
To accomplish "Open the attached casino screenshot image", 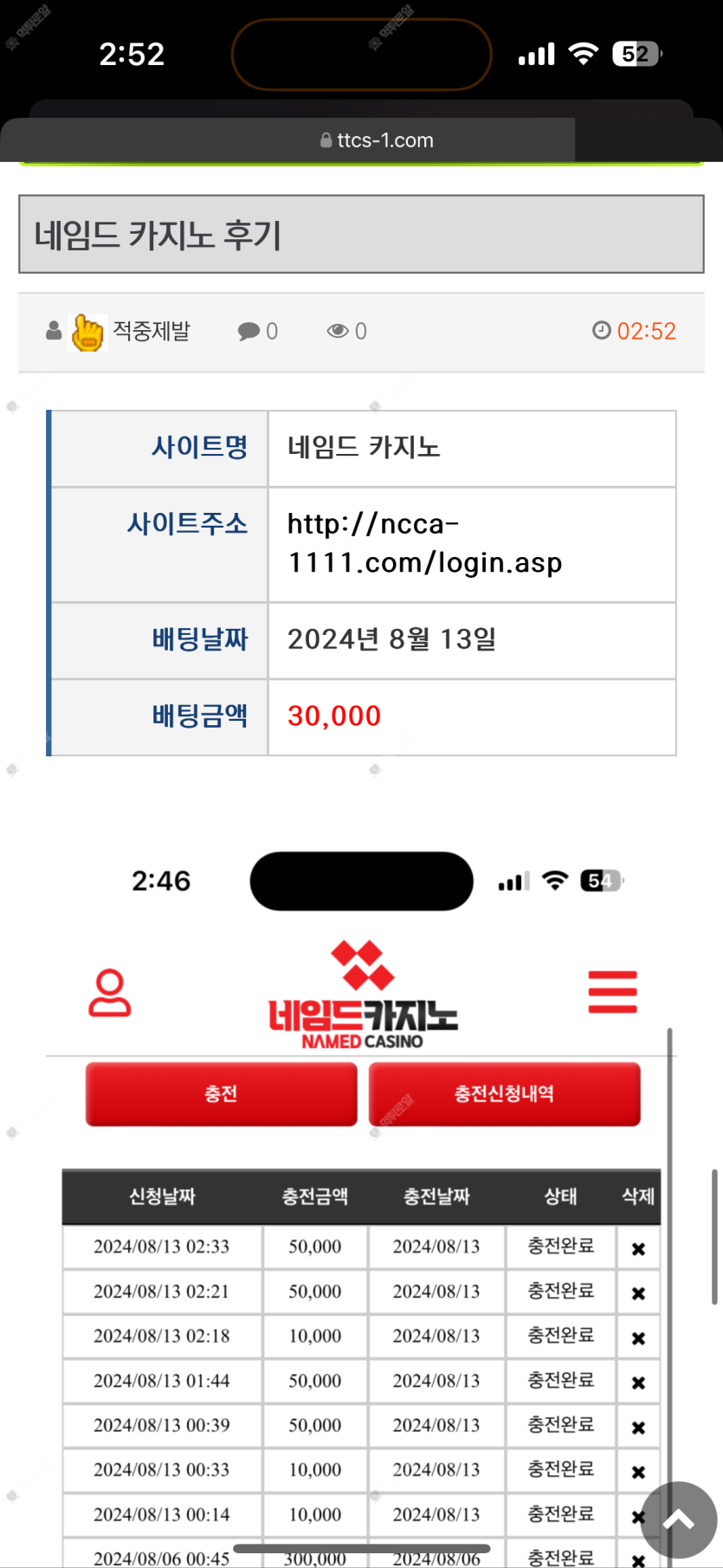I will point(361,1213).
